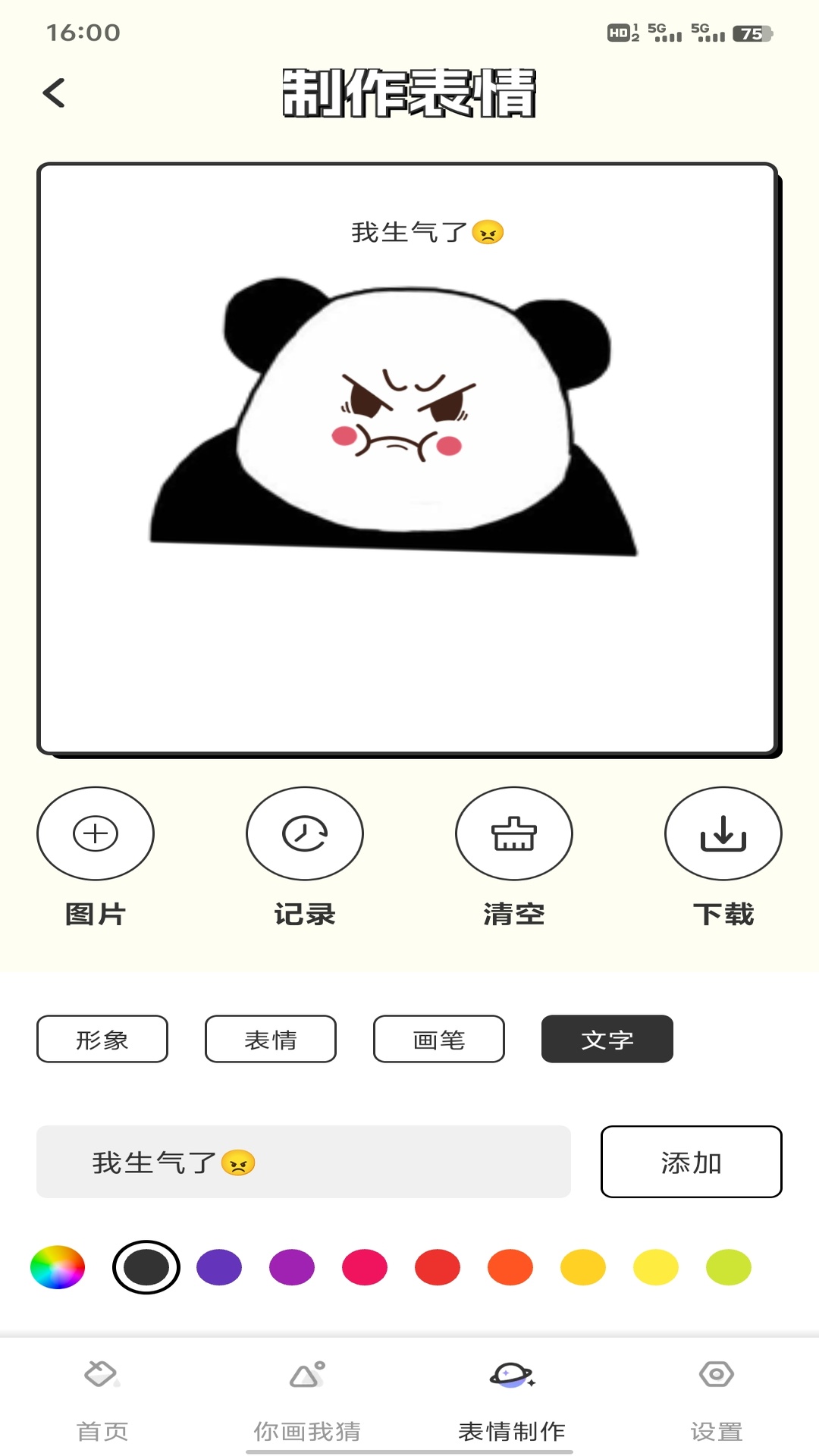Click the text input showing 我生气了
This screenshot has height=1456, width=819.
pyautogui.click(x=303, y=1163)
